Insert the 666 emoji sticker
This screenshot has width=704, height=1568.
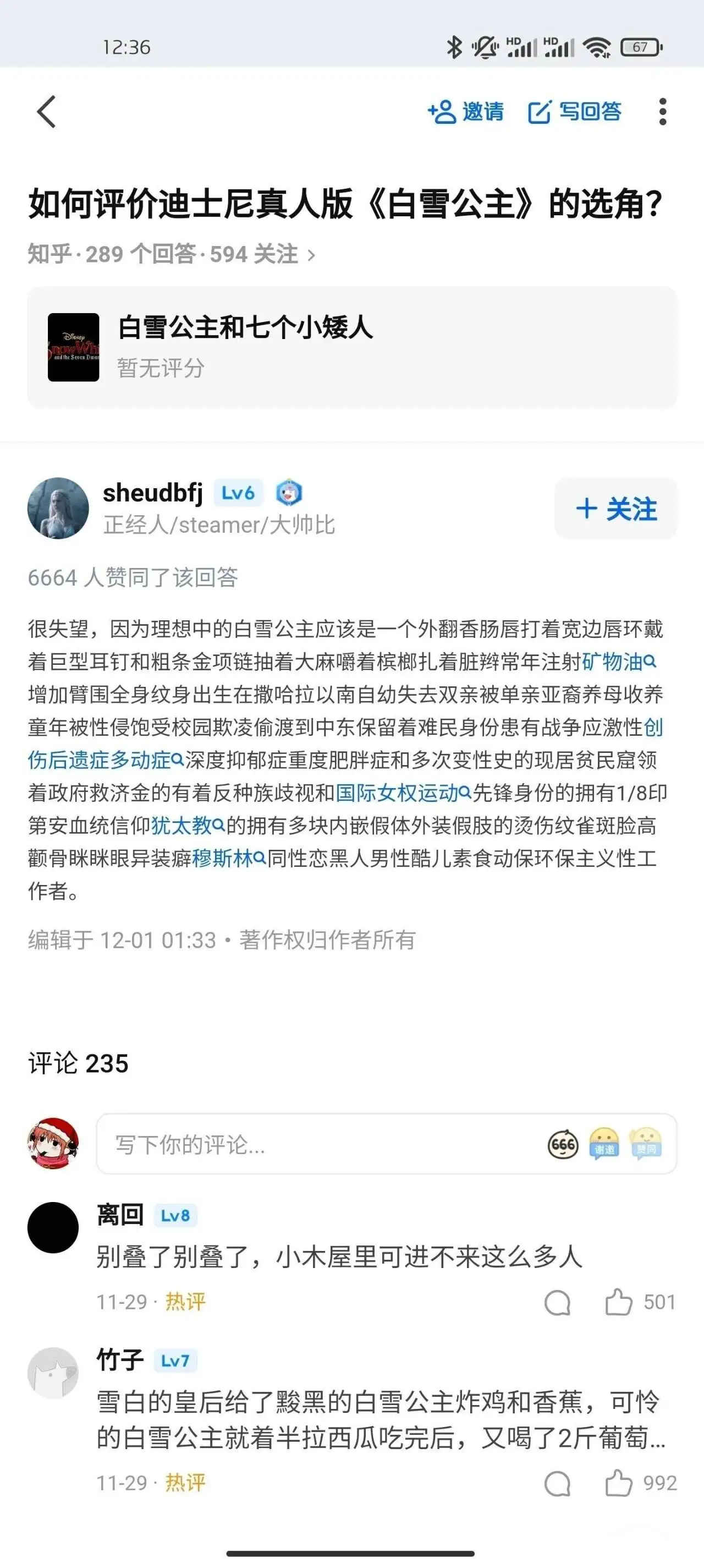click(563, 1144)
